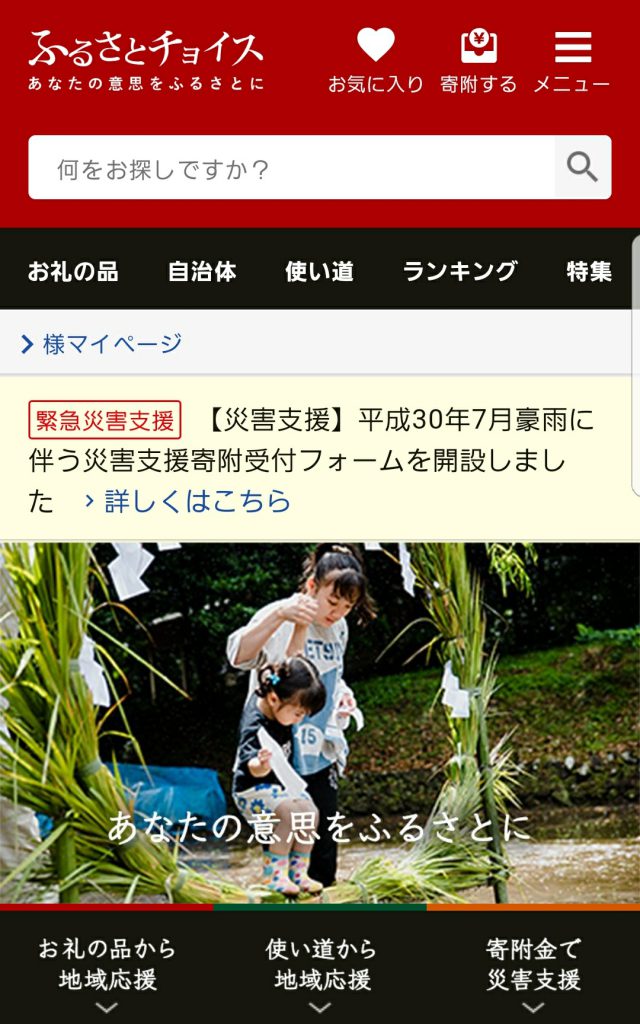
Task: Go to the 特集 tab
Action: 589,270
